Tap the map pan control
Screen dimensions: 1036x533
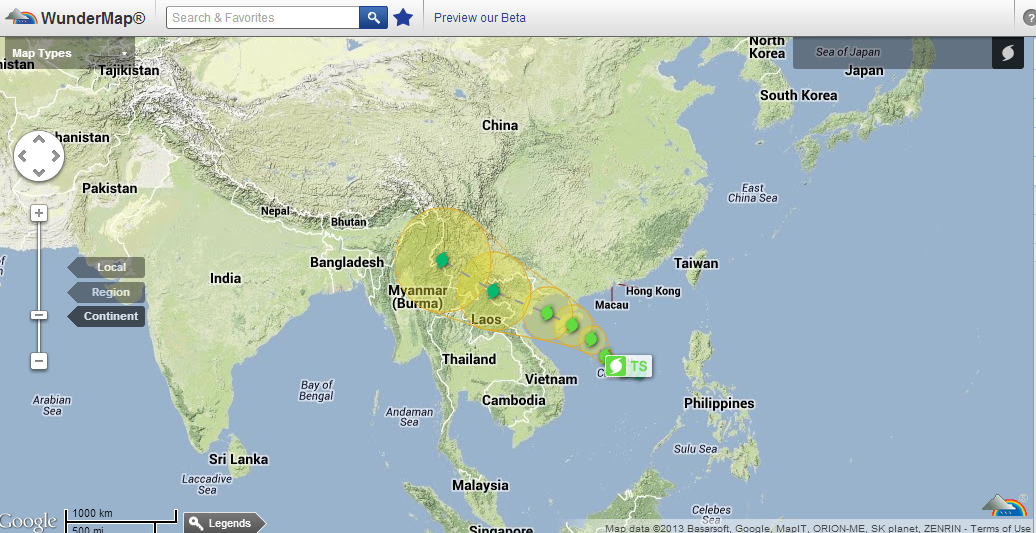(x=39, y=156)
